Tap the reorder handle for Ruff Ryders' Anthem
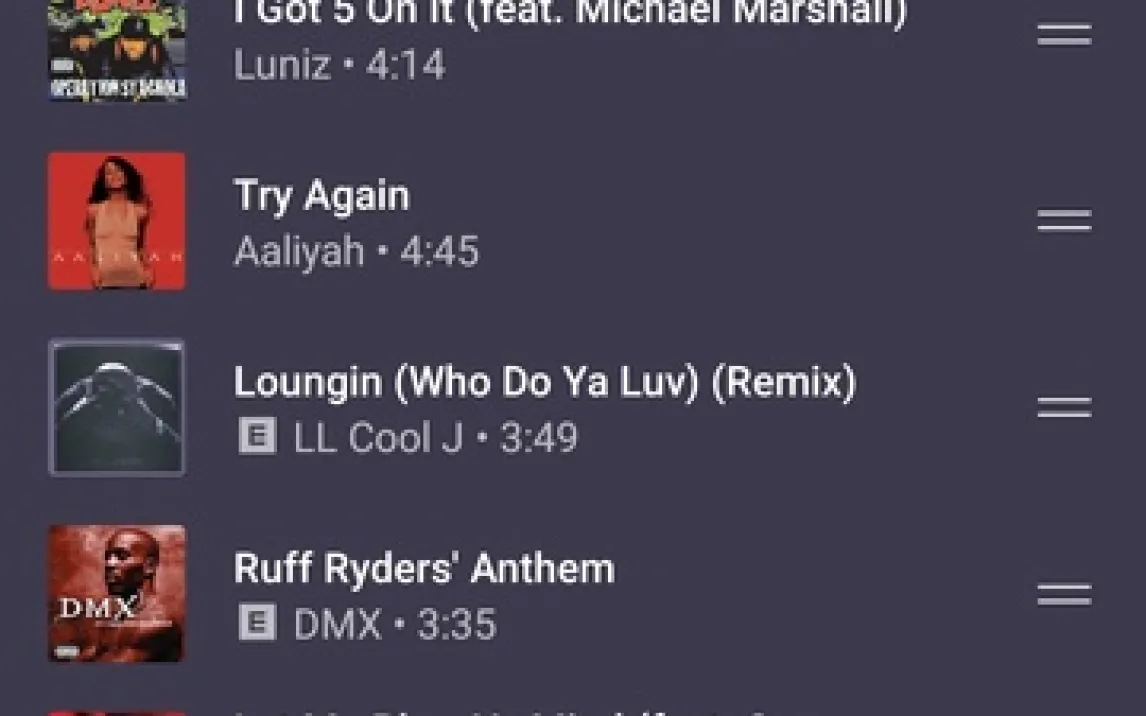 tap(1064, 594)
